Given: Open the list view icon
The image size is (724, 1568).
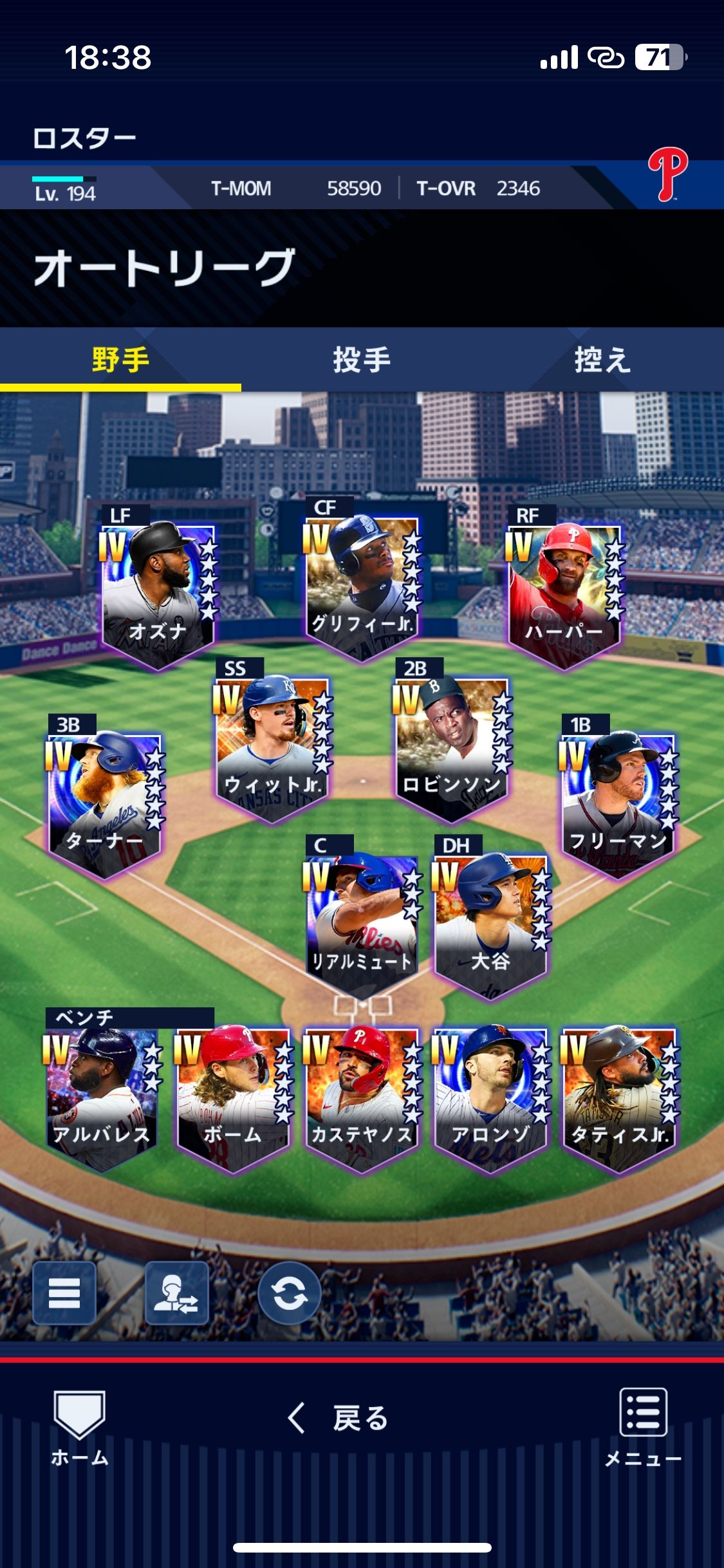Looking at the screenshot, I should 64,1293.
